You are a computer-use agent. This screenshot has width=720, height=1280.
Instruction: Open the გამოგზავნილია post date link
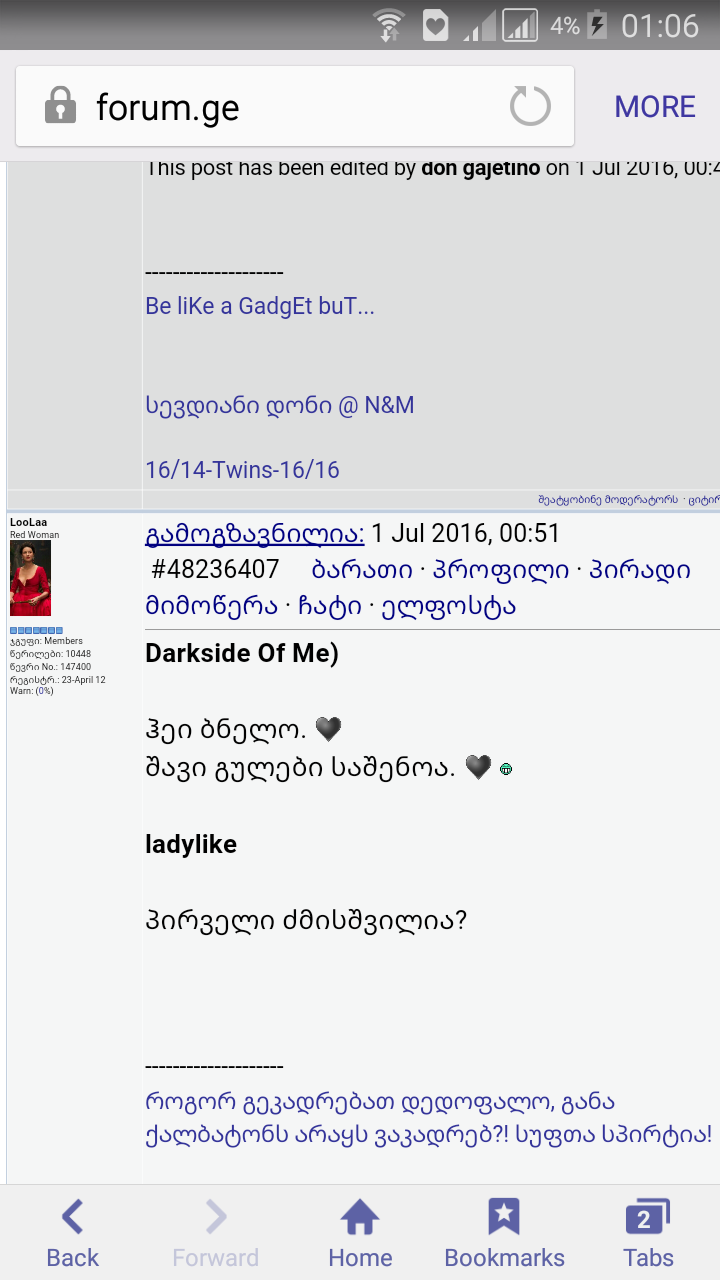click(255, 534)
